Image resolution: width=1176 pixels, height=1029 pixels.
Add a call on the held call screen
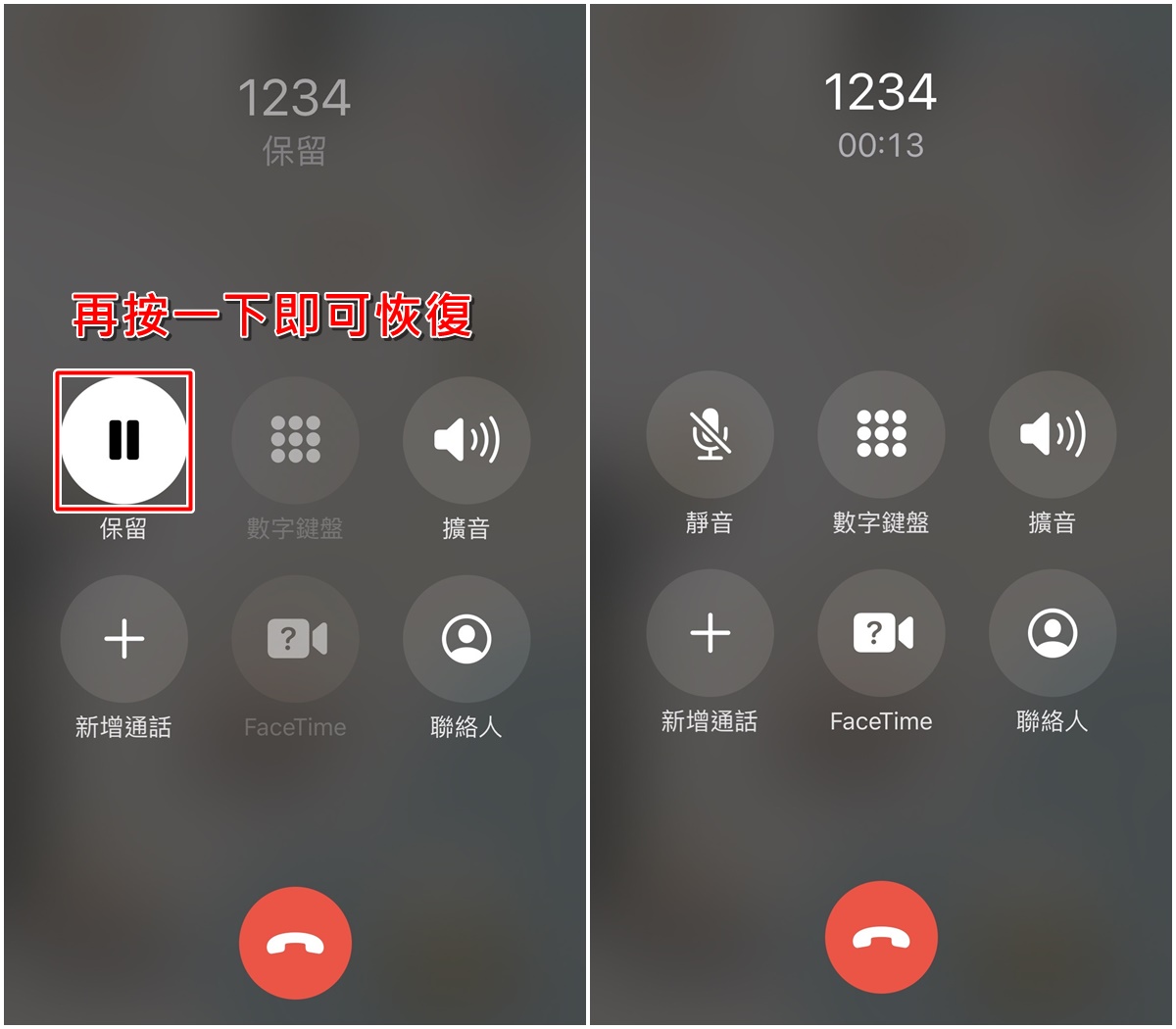click(x=123, y=639)
